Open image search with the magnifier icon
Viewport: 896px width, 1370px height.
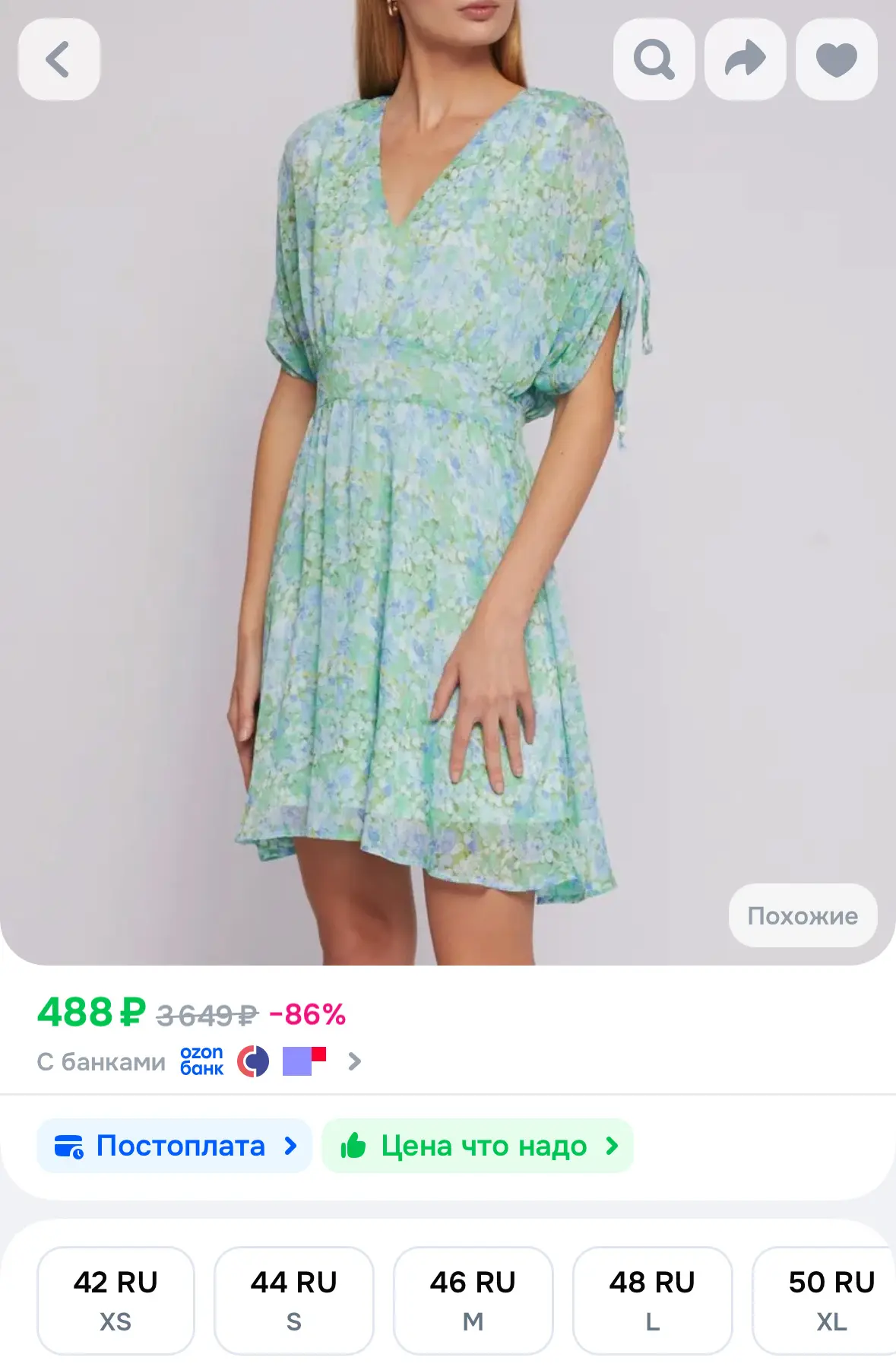coord(654,59)
